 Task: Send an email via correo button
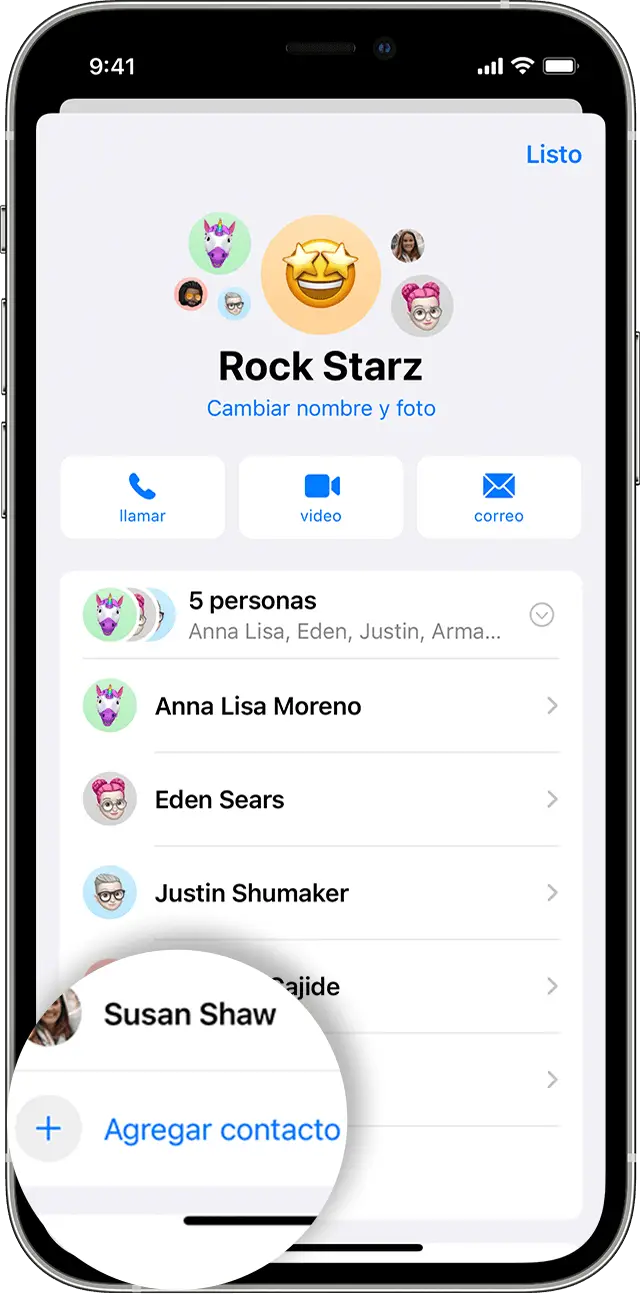498,498
